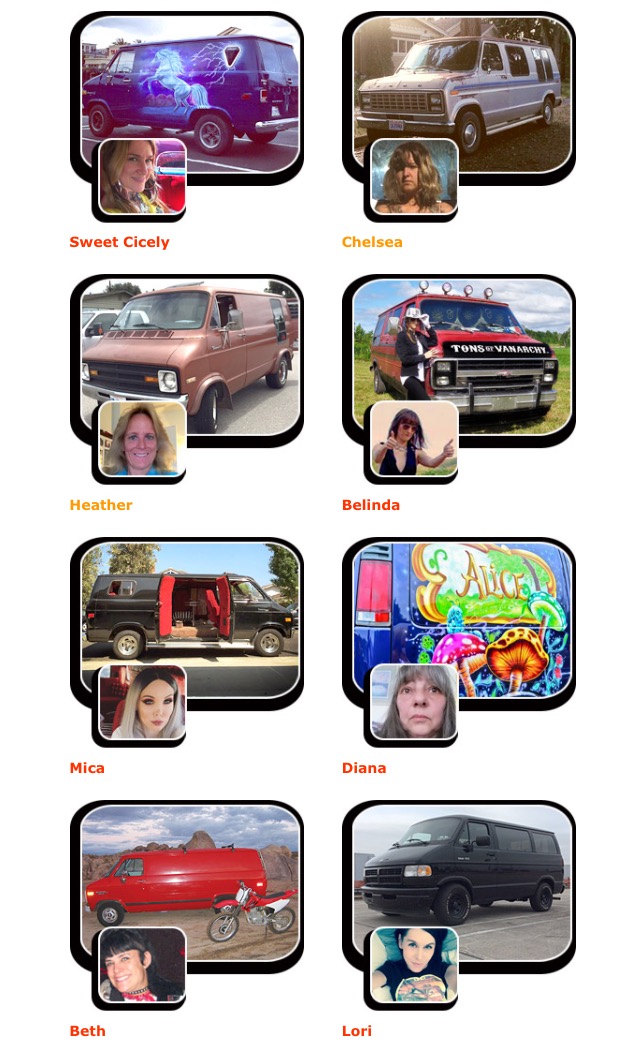
Task: Follow the Diana name link
Action: click(x=363, y=768)
